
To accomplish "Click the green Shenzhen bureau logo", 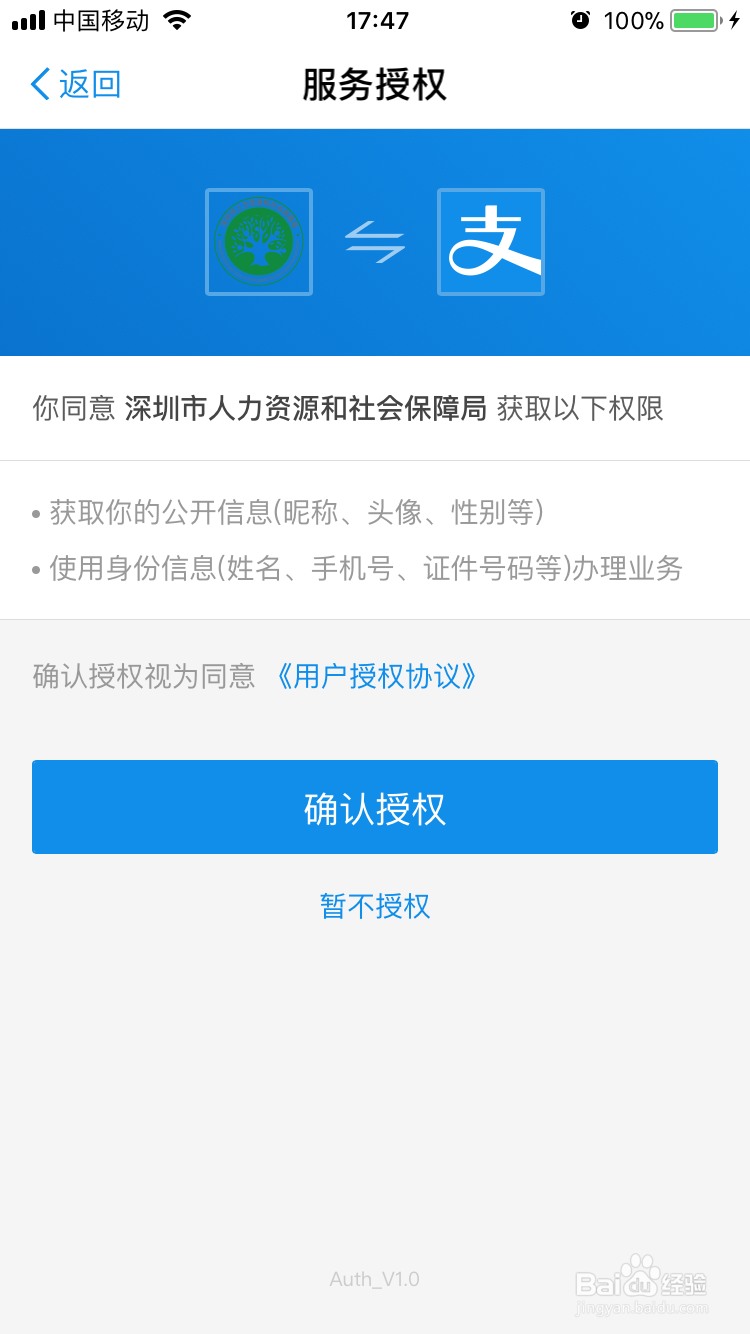I will 259,241.
